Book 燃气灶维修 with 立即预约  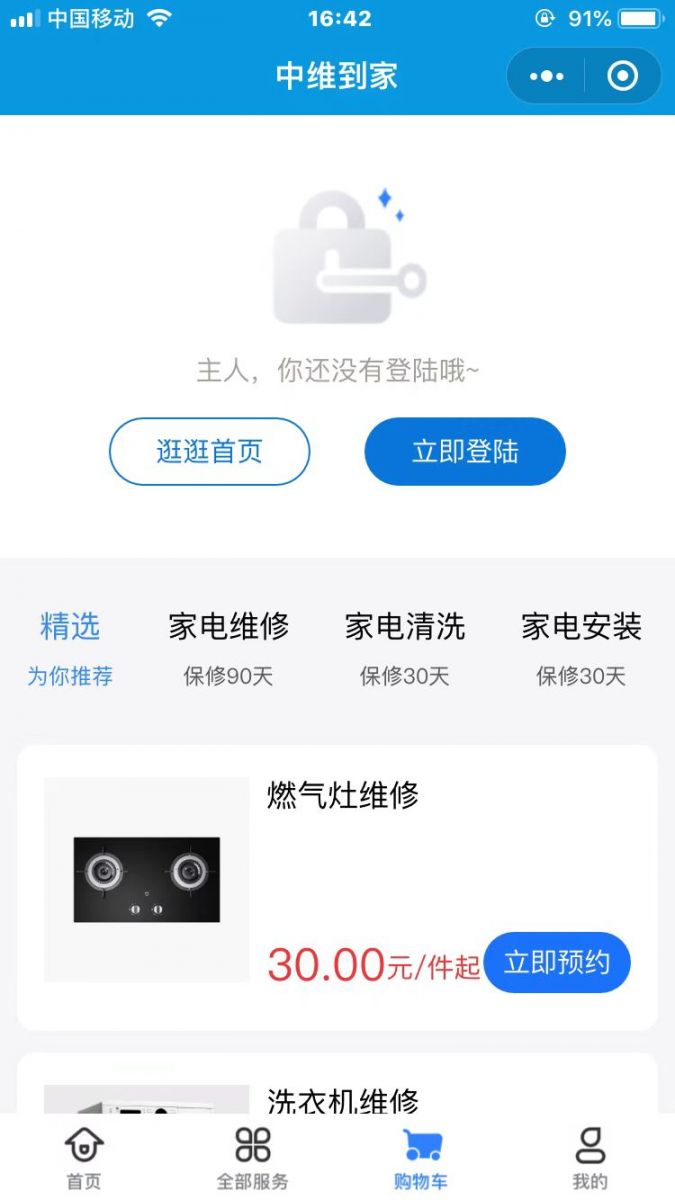click(557, 962)
